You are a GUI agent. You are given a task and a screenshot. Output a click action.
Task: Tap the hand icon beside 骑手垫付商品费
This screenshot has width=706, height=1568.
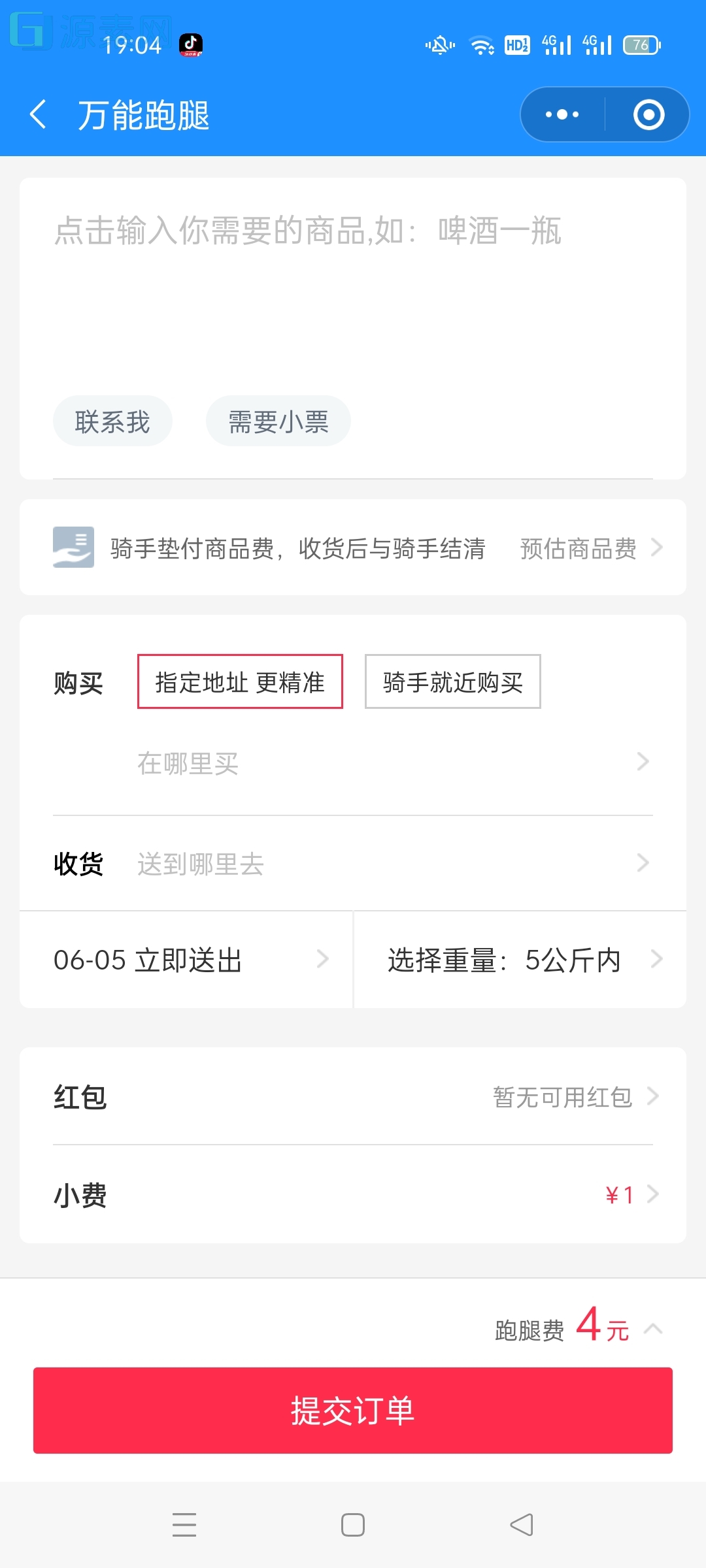pos(74,548)
